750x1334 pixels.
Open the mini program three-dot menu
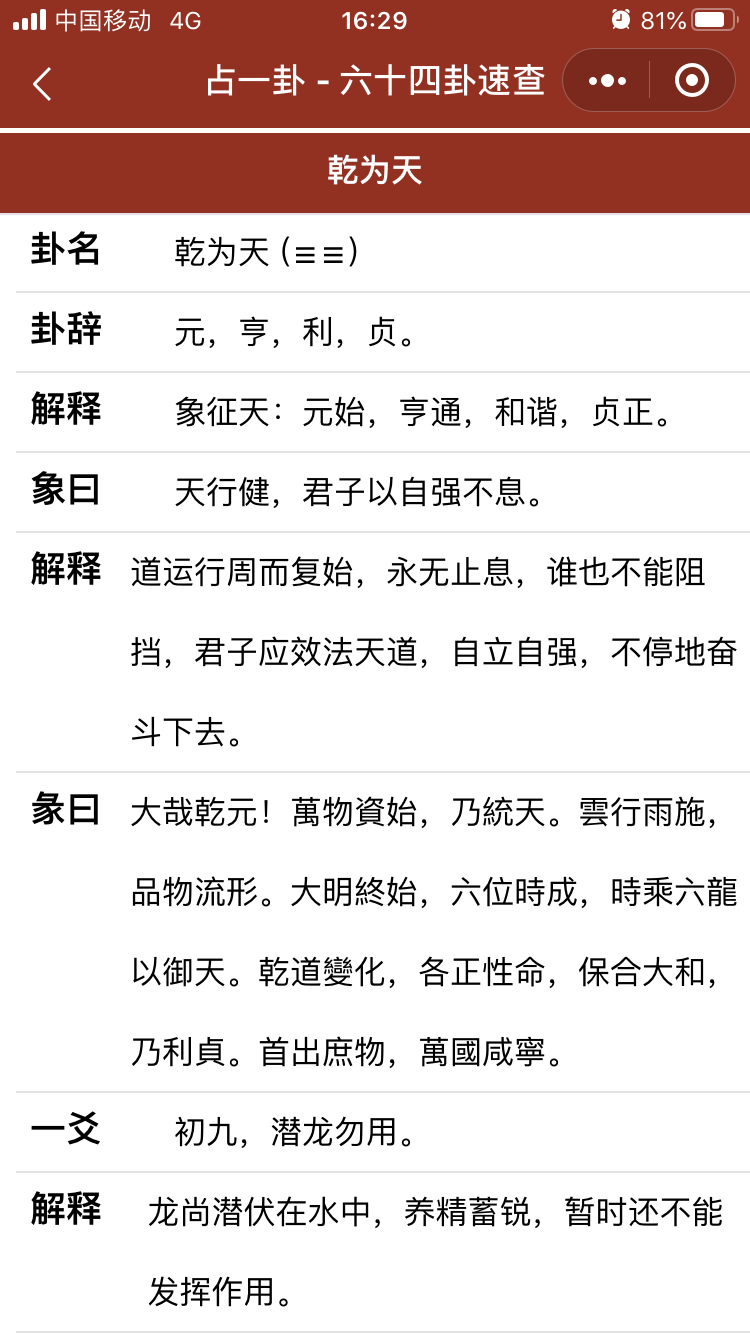pos(607,81)
